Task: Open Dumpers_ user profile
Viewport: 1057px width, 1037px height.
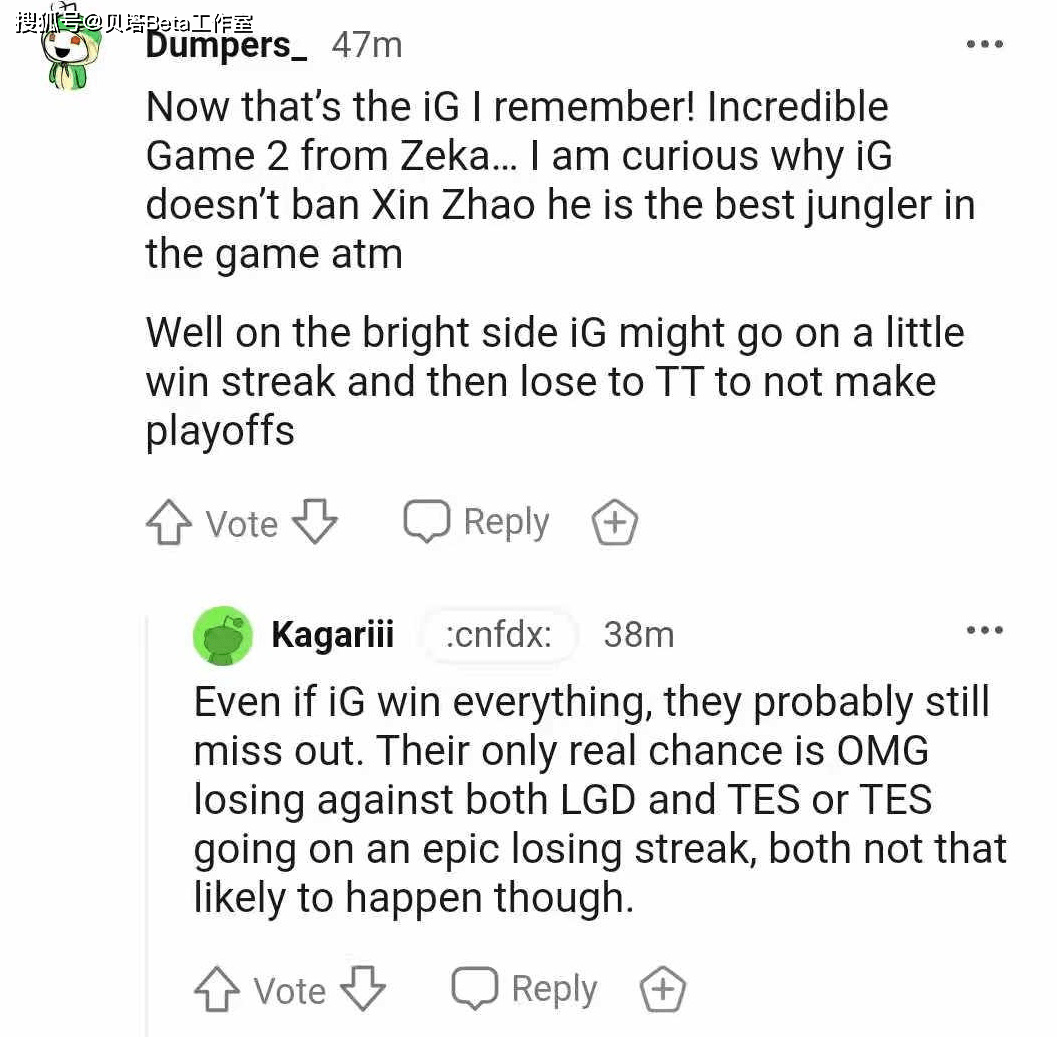Action: (x=227, y=45)
